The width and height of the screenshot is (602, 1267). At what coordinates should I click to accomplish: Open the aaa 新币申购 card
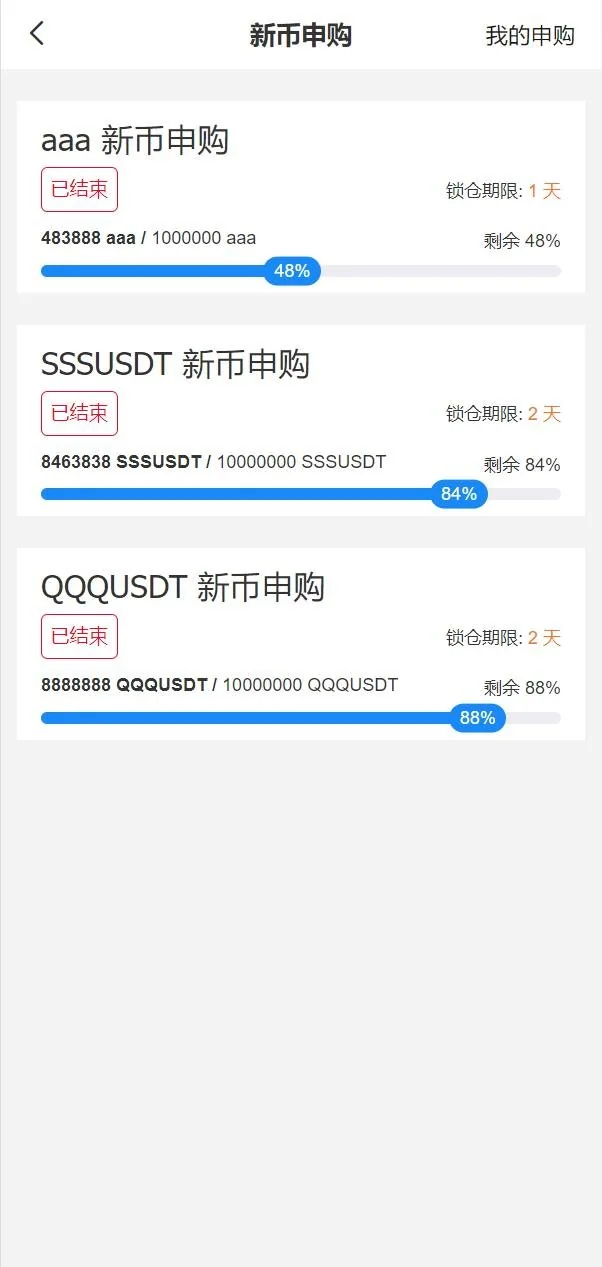(300, 196)
